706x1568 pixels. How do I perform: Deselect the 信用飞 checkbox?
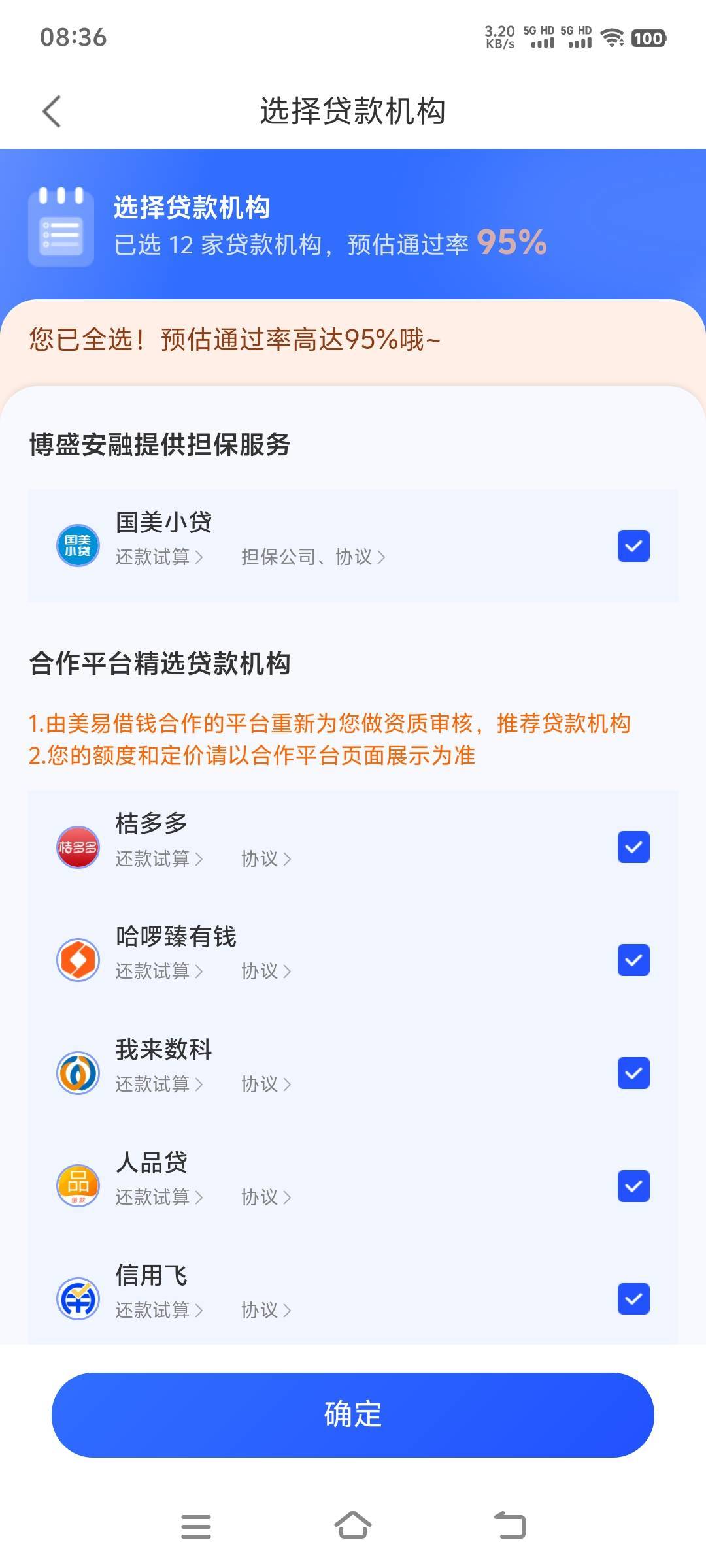633,1299
